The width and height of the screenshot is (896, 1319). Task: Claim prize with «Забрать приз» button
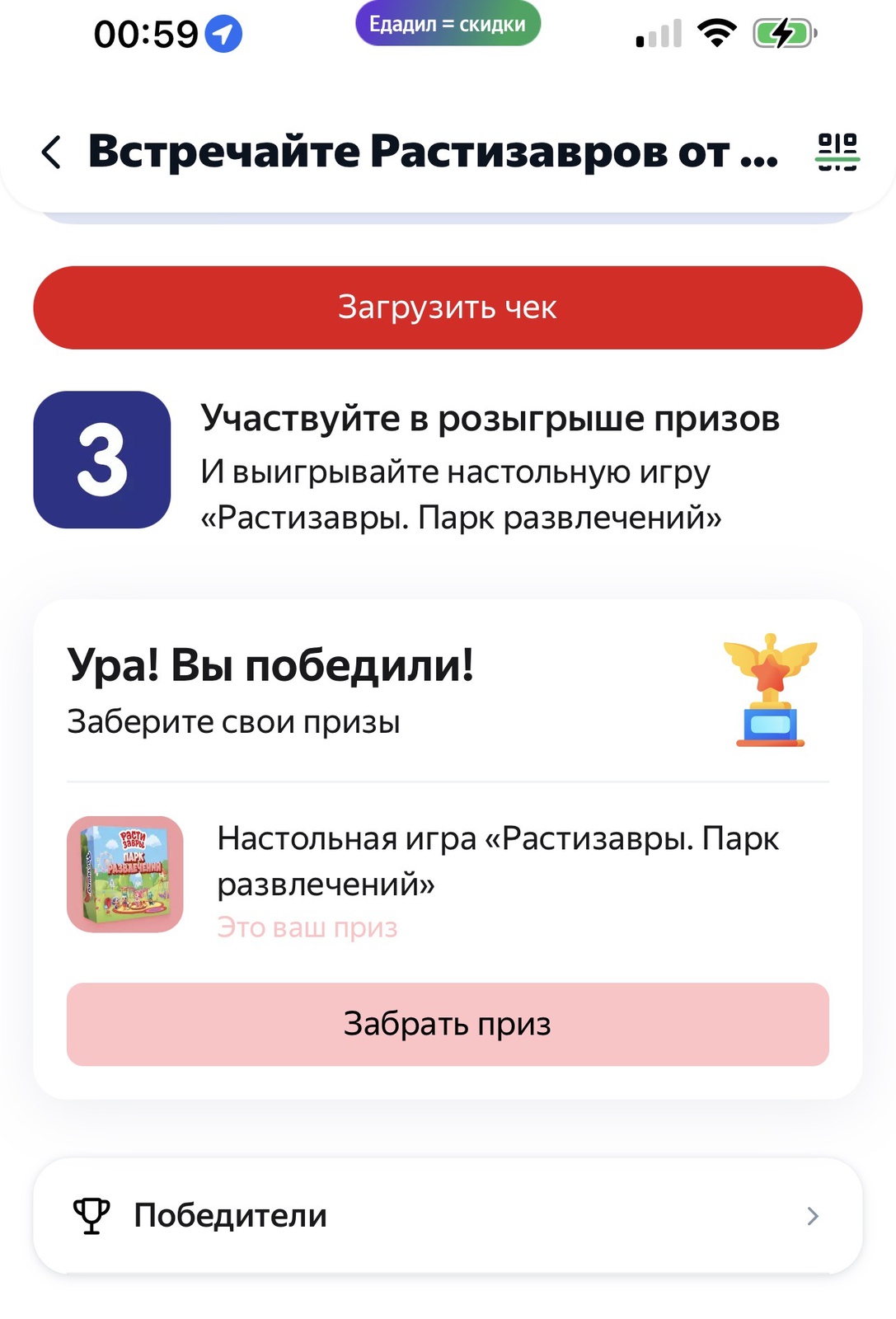point(448,1024)
